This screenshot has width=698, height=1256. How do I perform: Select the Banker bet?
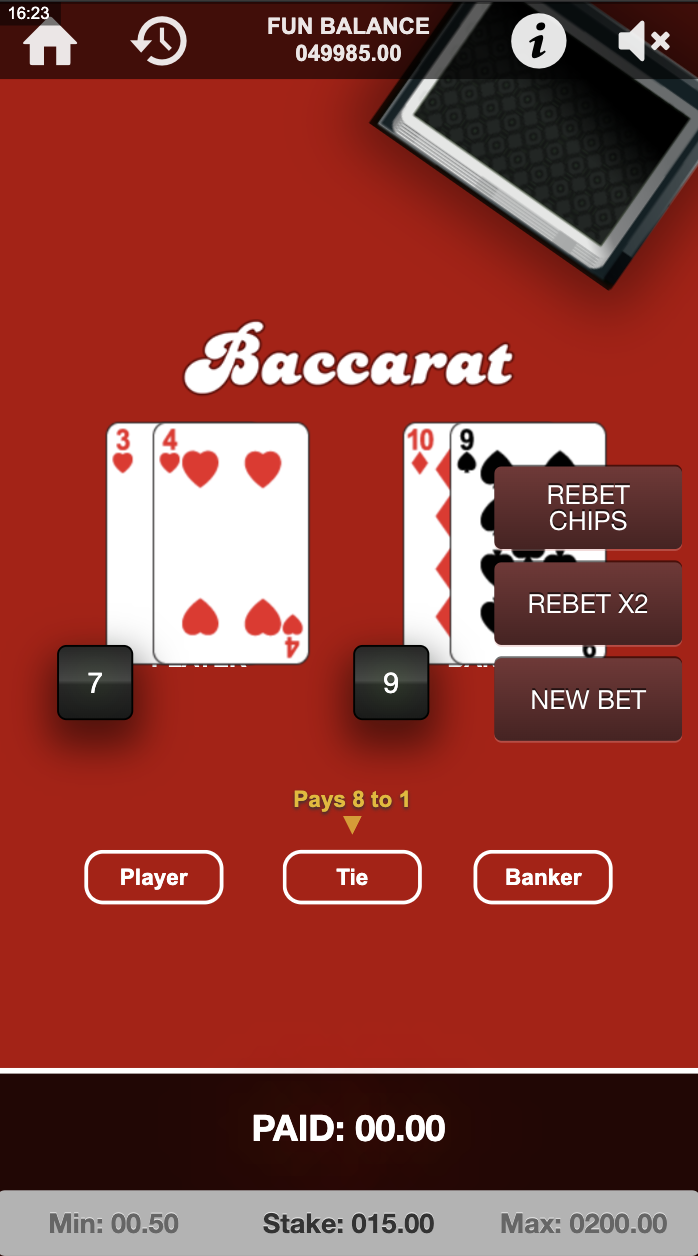tap(543, 877)
